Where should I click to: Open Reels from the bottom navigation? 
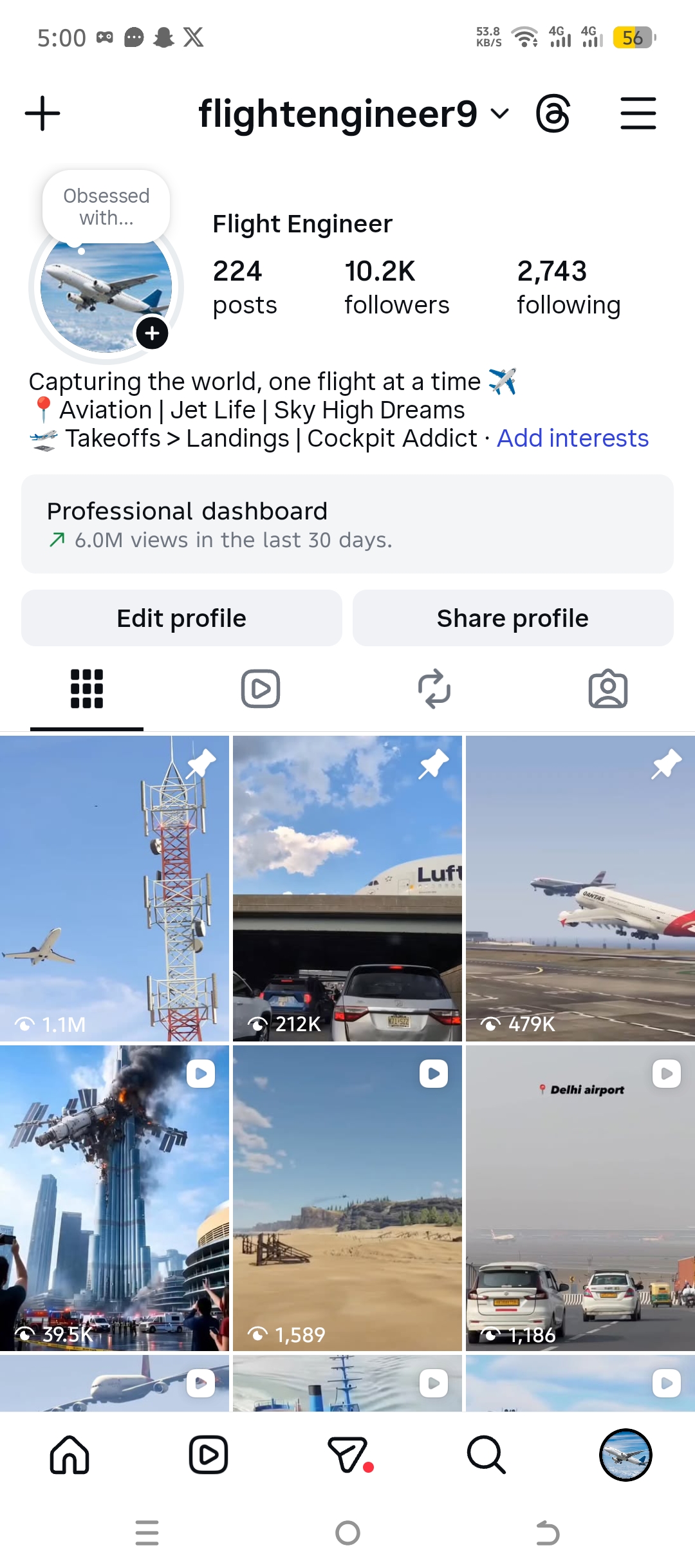208,1455
